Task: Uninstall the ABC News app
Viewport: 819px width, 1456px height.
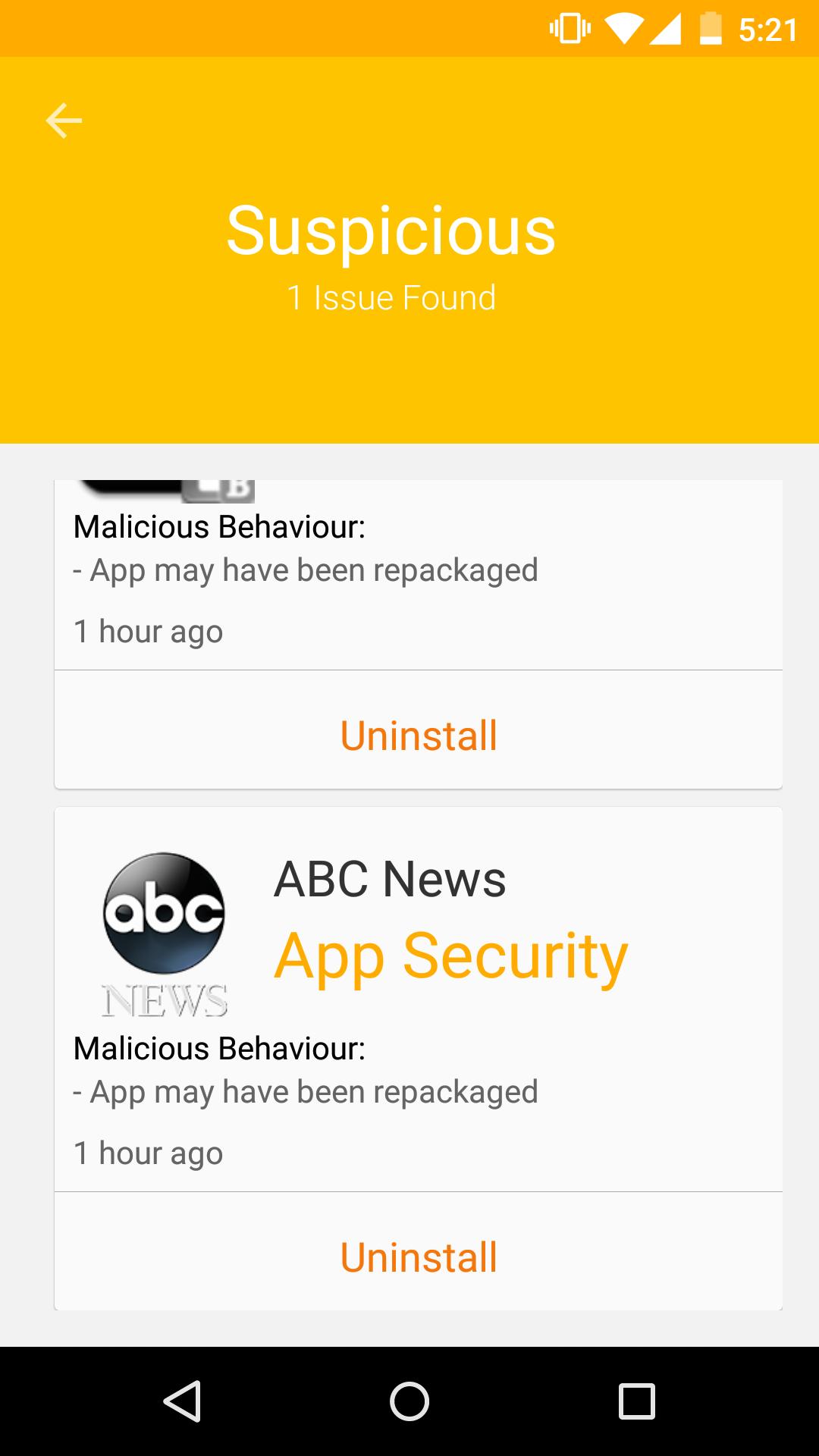Action: coord(418,1257)
